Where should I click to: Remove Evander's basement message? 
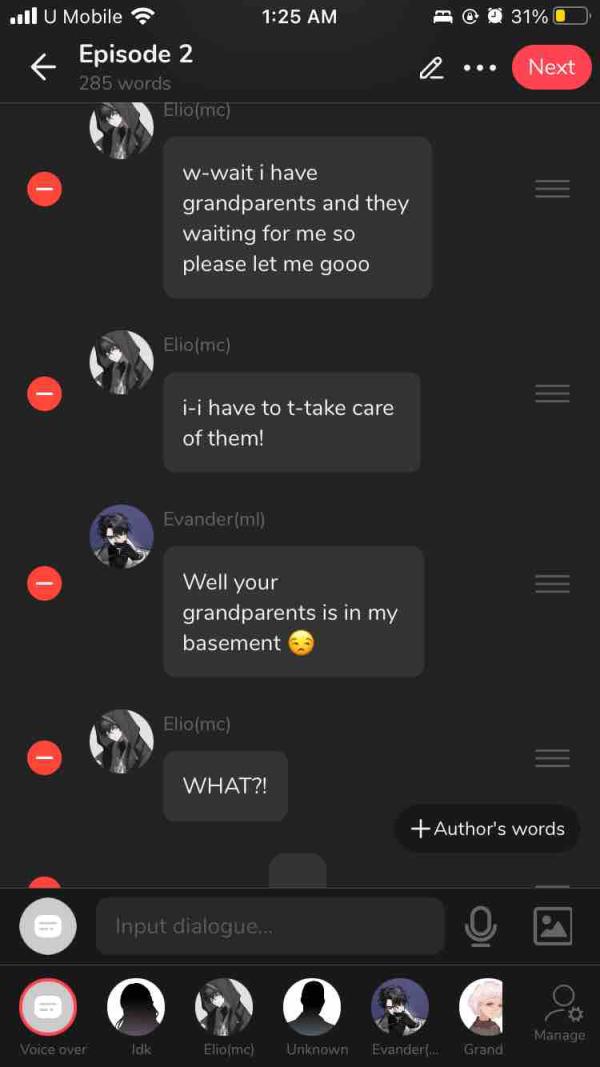tap(44, 583)
